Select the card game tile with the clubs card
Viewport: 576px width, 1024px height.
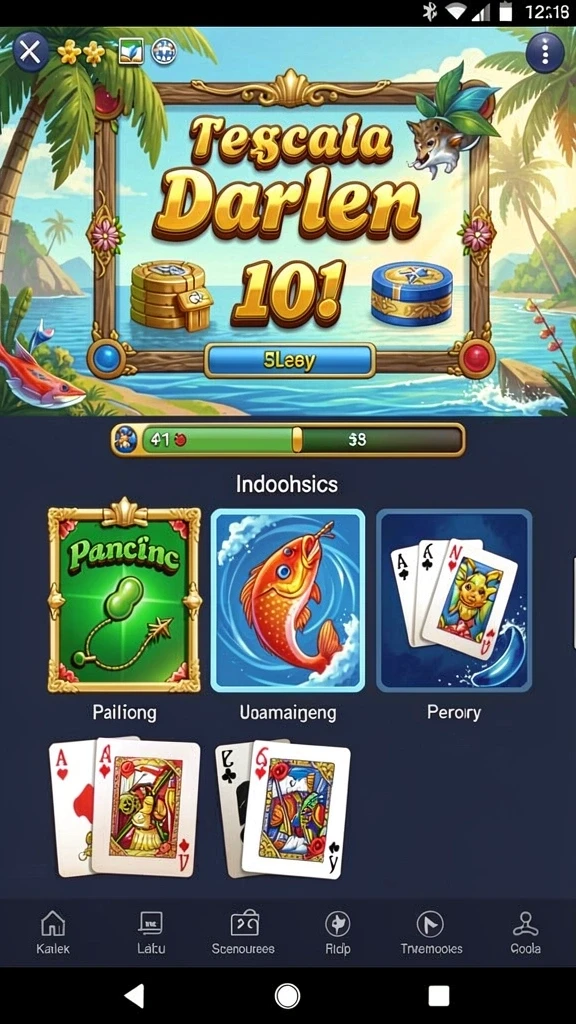point(282,808)
